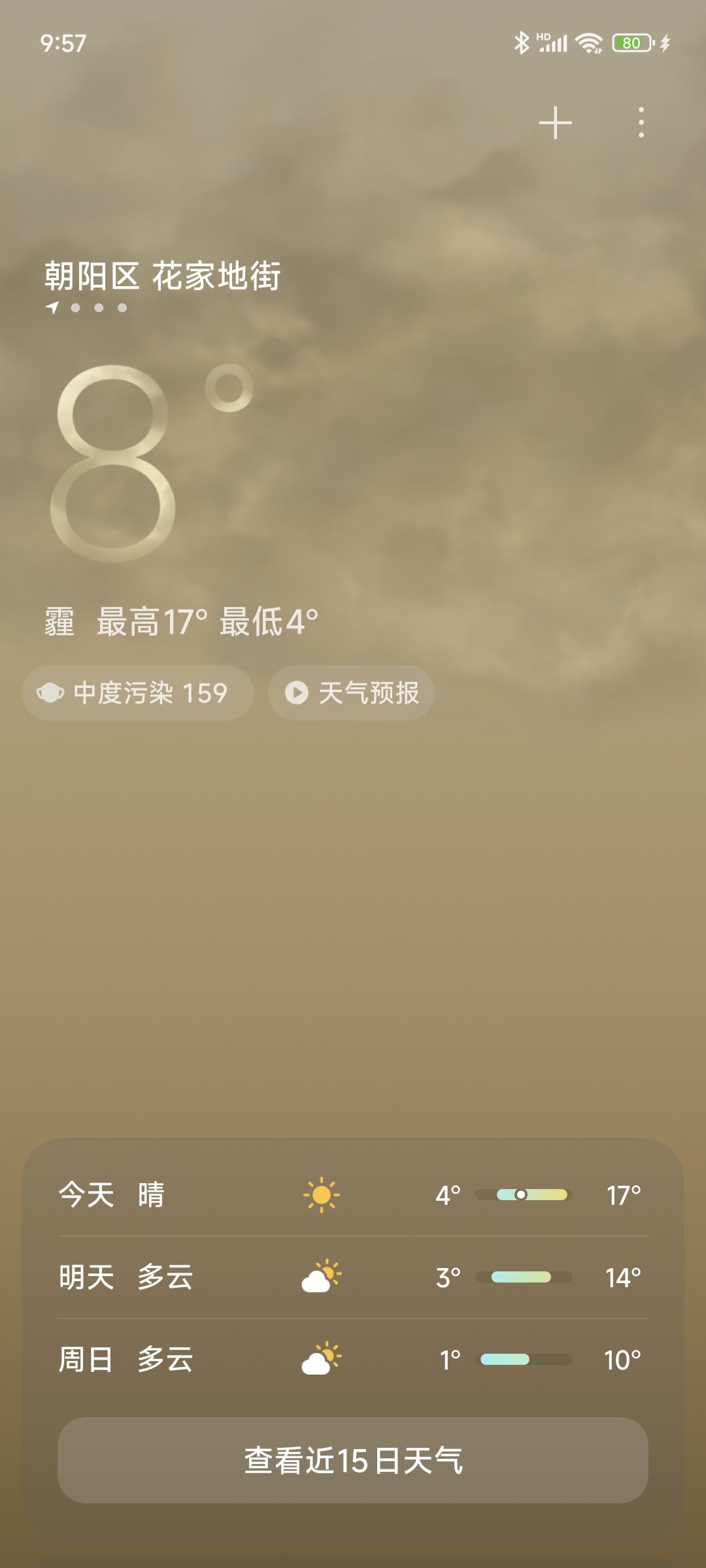
Task: Tap the city page indicator dots
Action: 87,308
